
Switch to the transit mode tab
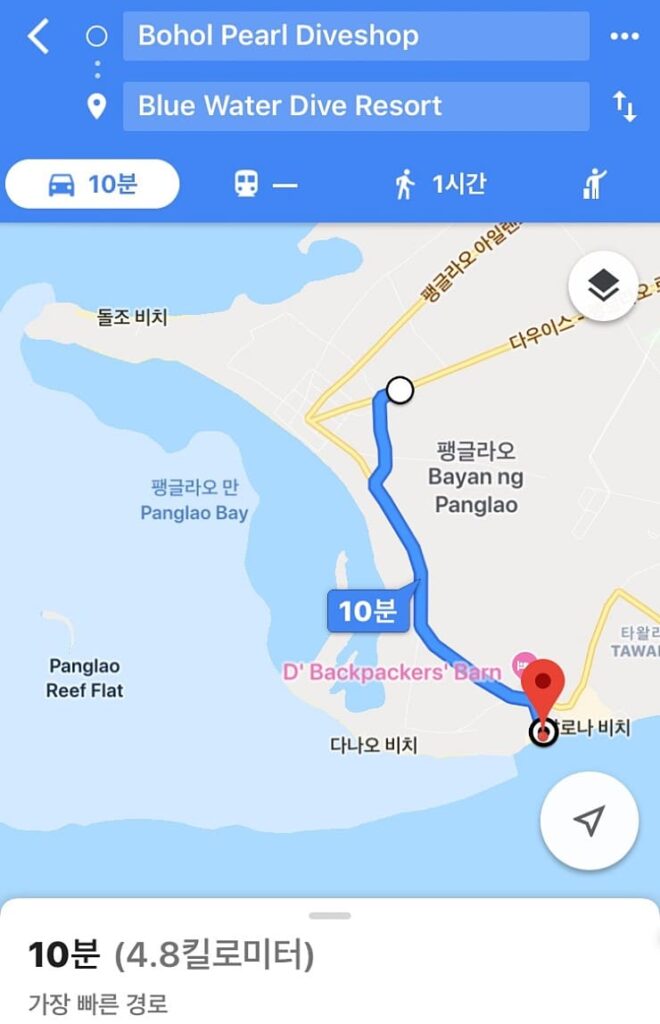tap(265, 184)
